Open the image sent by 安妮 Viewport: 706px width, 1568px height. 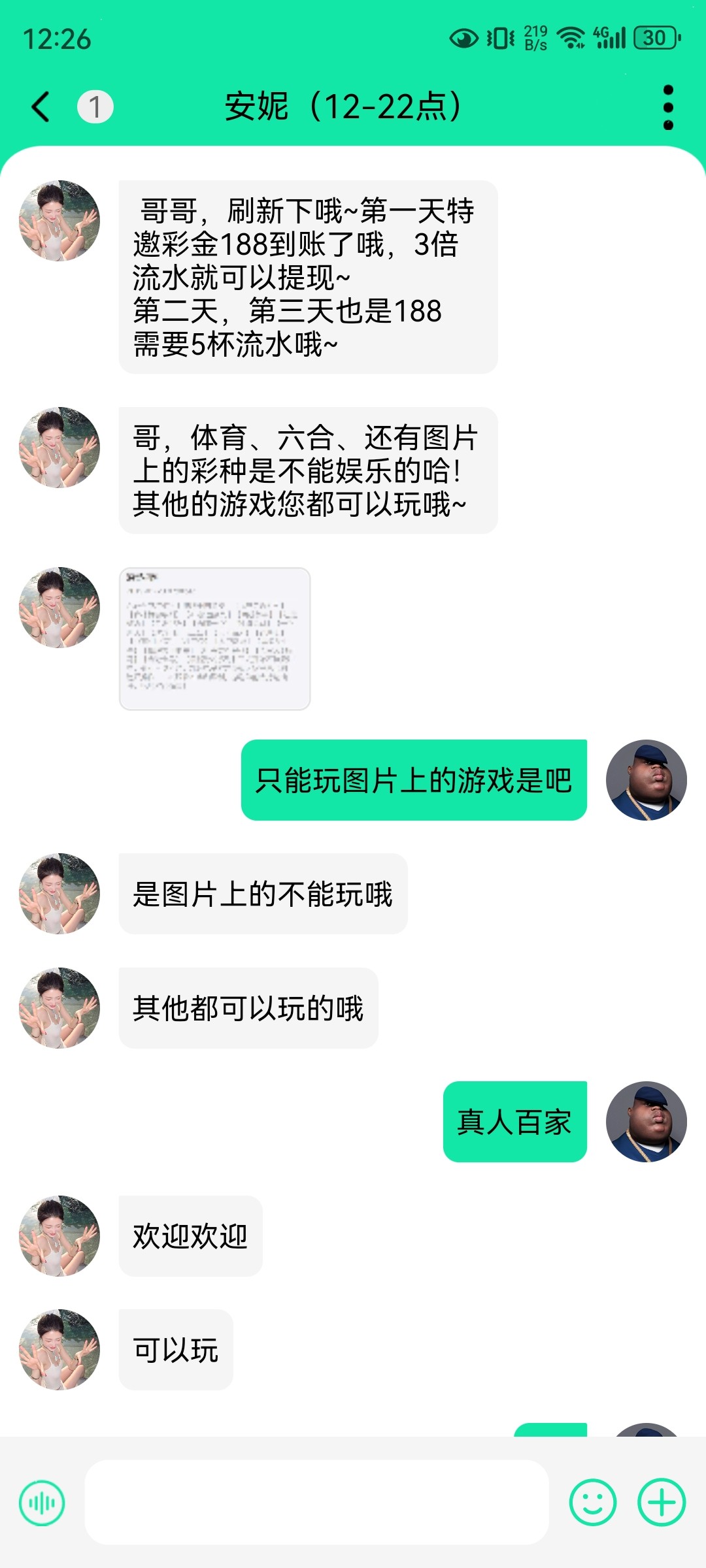(x=214, y=638)
